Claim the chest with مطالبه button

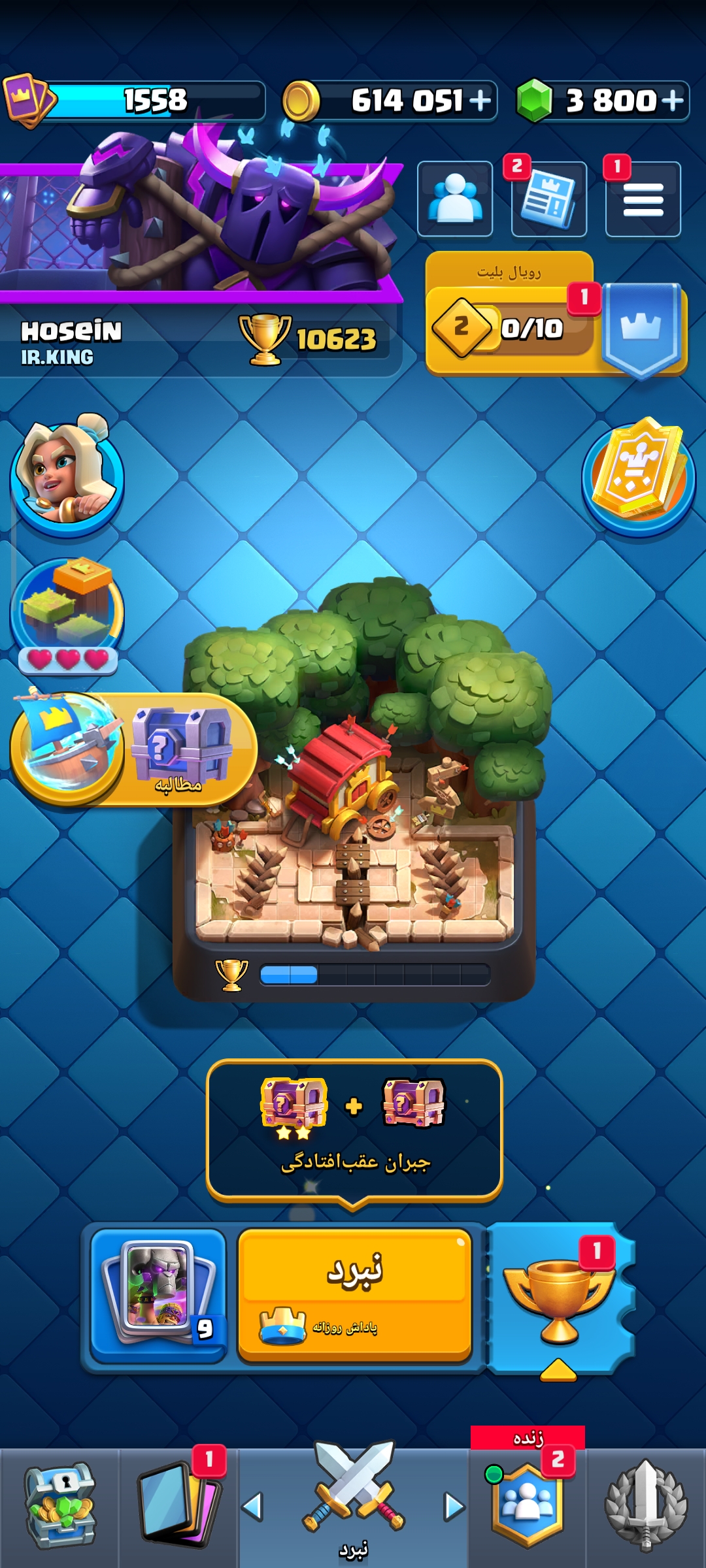click(133, 749)
